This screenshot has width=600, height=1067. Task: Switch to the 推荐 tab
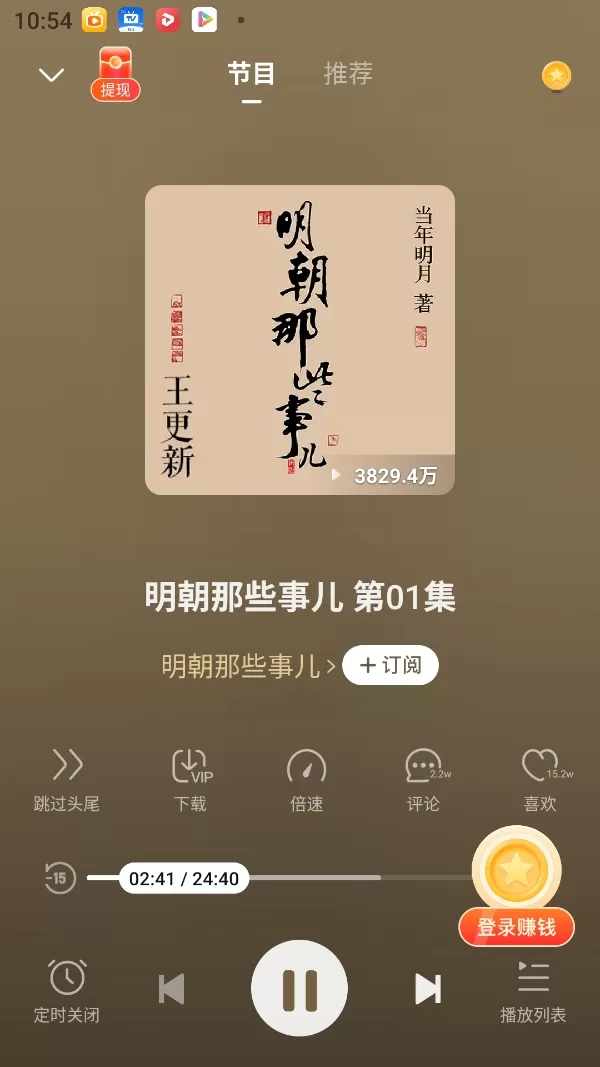tap(348, 73)
